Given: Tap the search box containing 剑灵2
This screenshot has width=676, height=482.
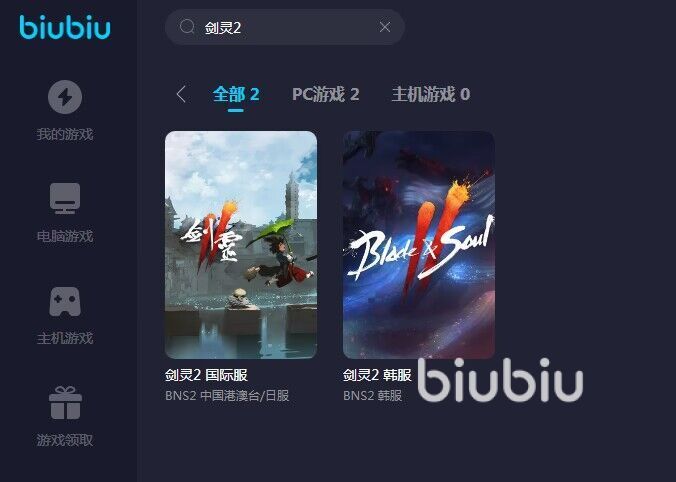Looking at the screenshot, I should tap(280, 27).
